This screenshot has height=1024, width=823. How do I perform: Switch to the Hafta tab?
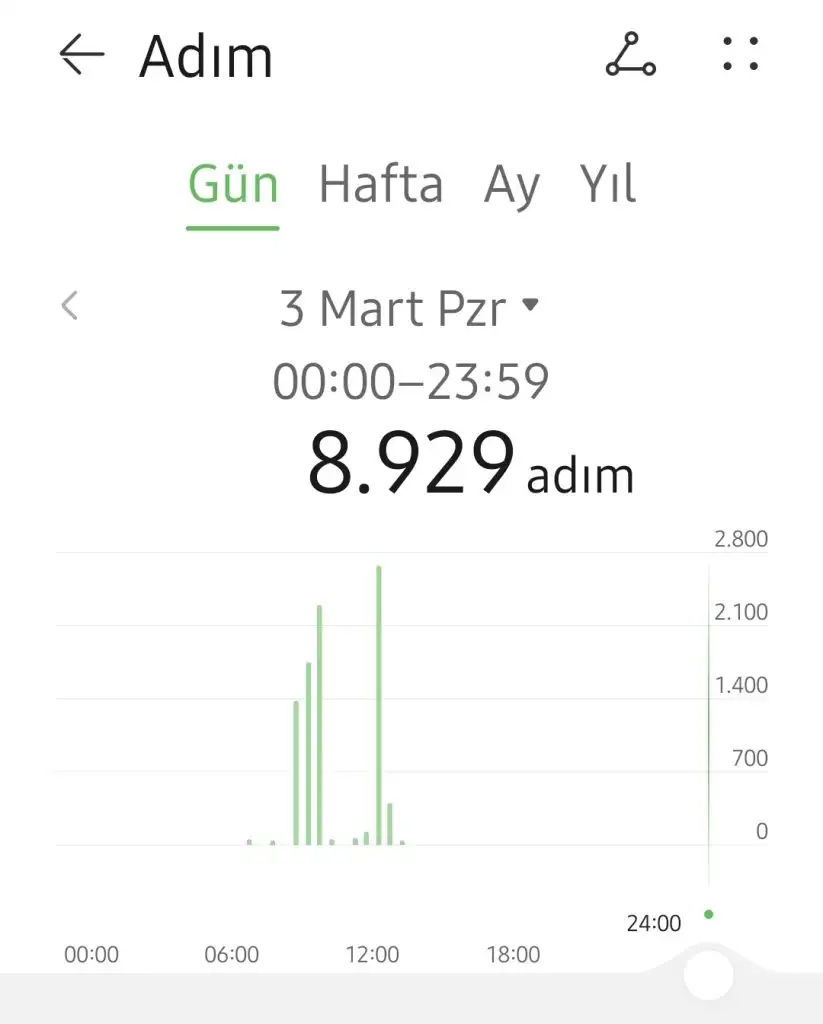tap(380, 186)
